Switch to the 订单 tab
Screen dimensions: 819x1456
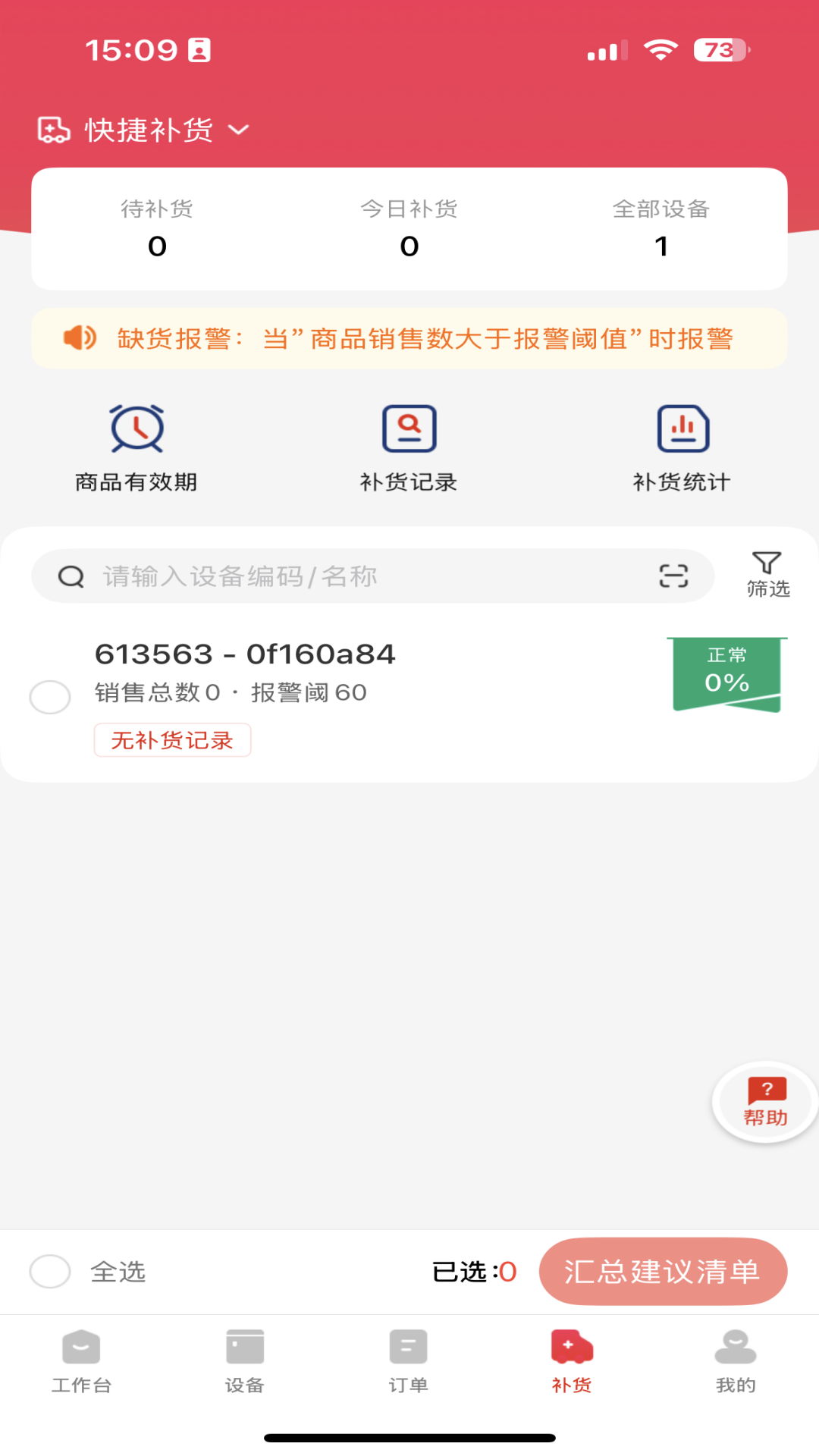(x=408, y=1361)
